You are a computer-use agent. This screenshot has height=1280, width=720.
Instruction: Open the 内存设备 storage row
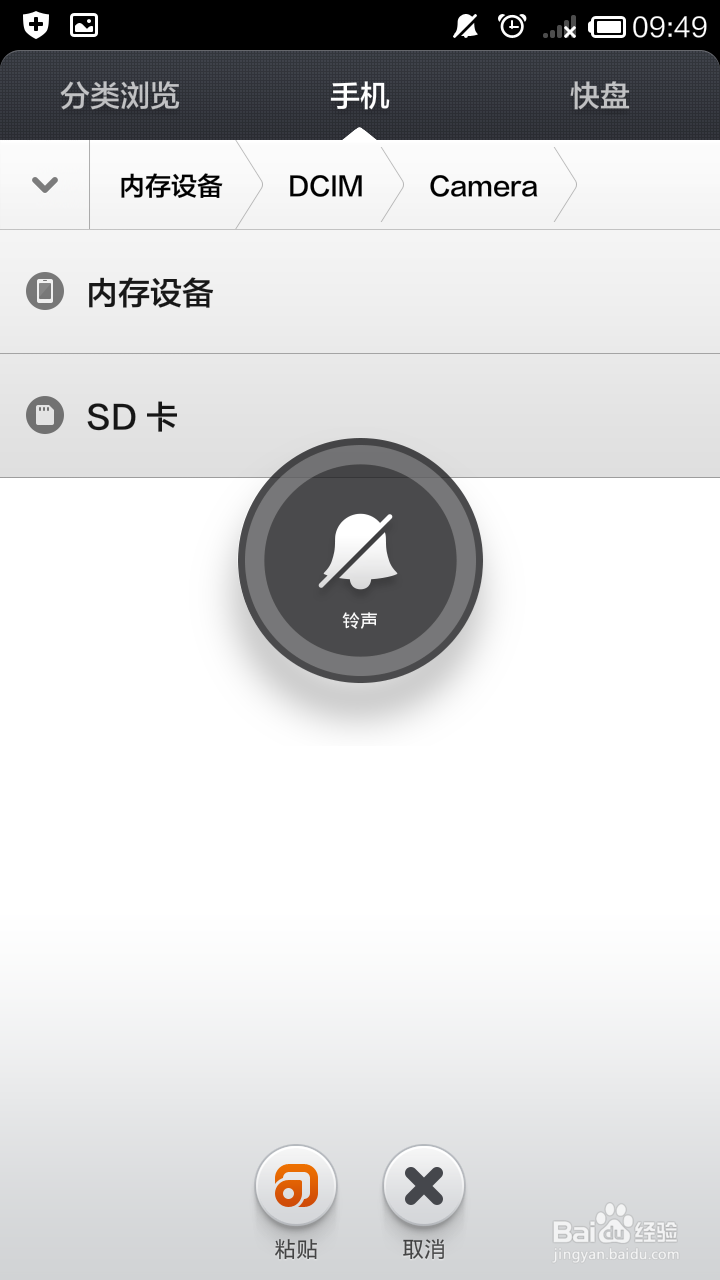[x=360, y=292]
